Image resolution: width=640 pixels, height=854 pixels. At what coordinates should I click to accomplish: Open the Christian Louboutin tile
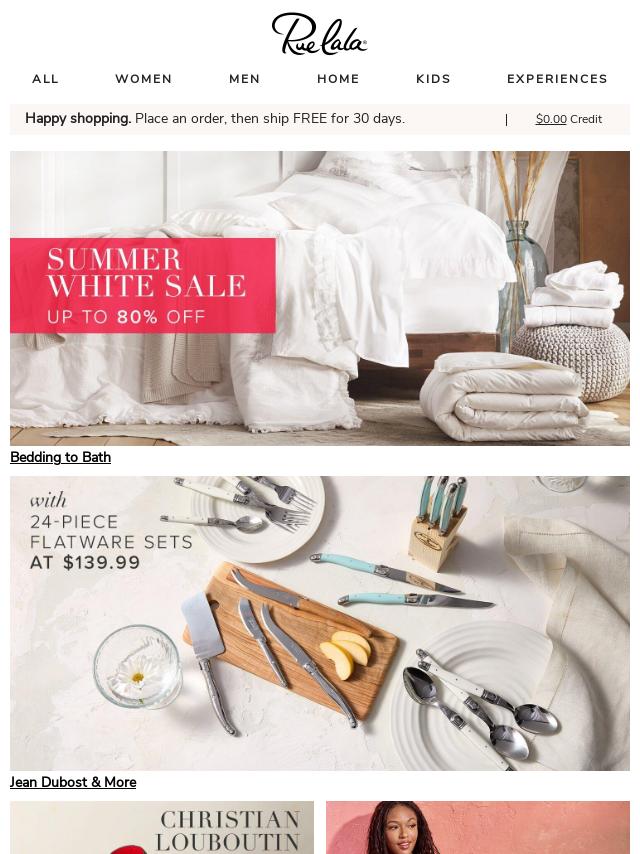[162, 827]
